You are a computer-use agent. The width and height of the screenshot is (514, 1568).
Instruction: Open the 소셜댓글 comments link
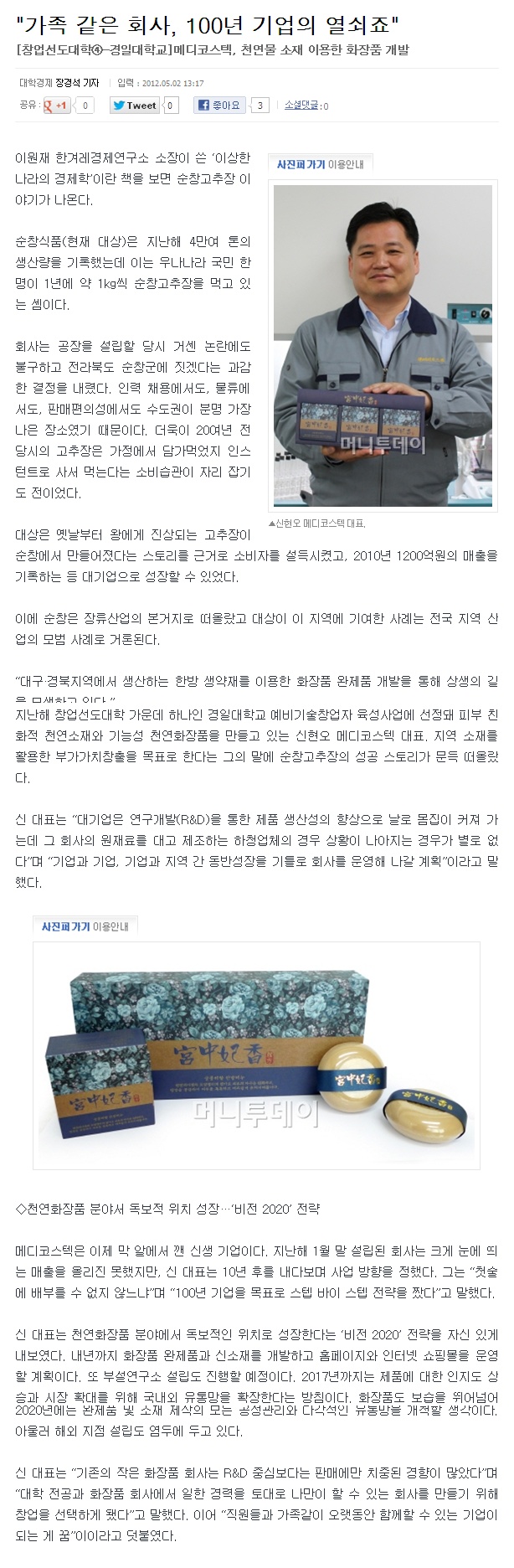pos(302,105)
